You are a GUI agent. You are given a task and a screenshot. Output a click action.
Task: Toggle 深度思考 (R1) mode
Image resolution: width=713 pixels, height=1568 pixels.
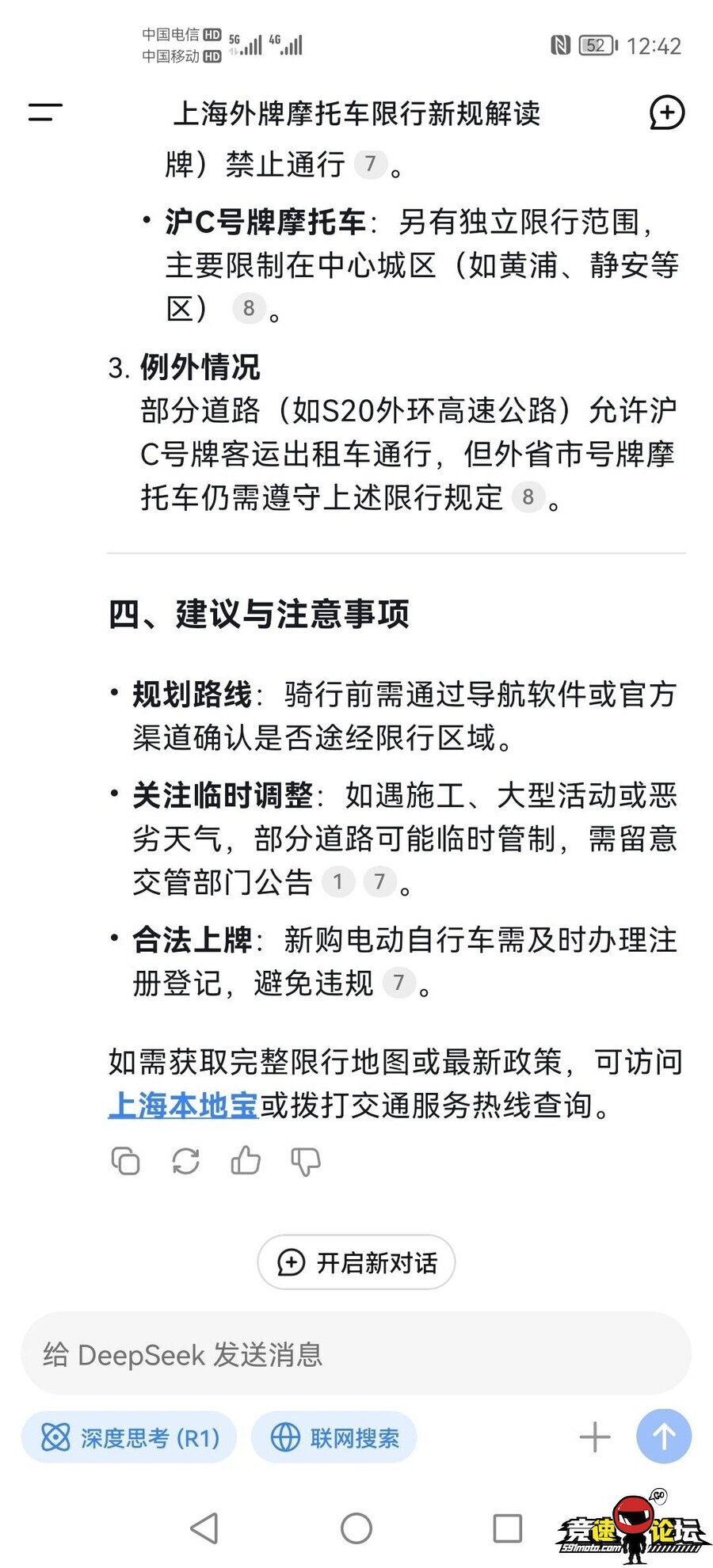tap(129, 1437)
